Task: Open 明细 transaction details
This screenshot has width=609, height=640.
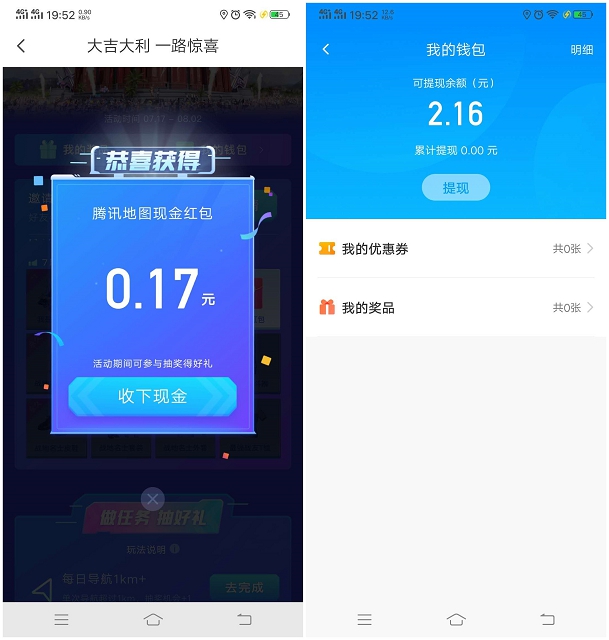Action: pyautogui.click(x=581, y=50)
